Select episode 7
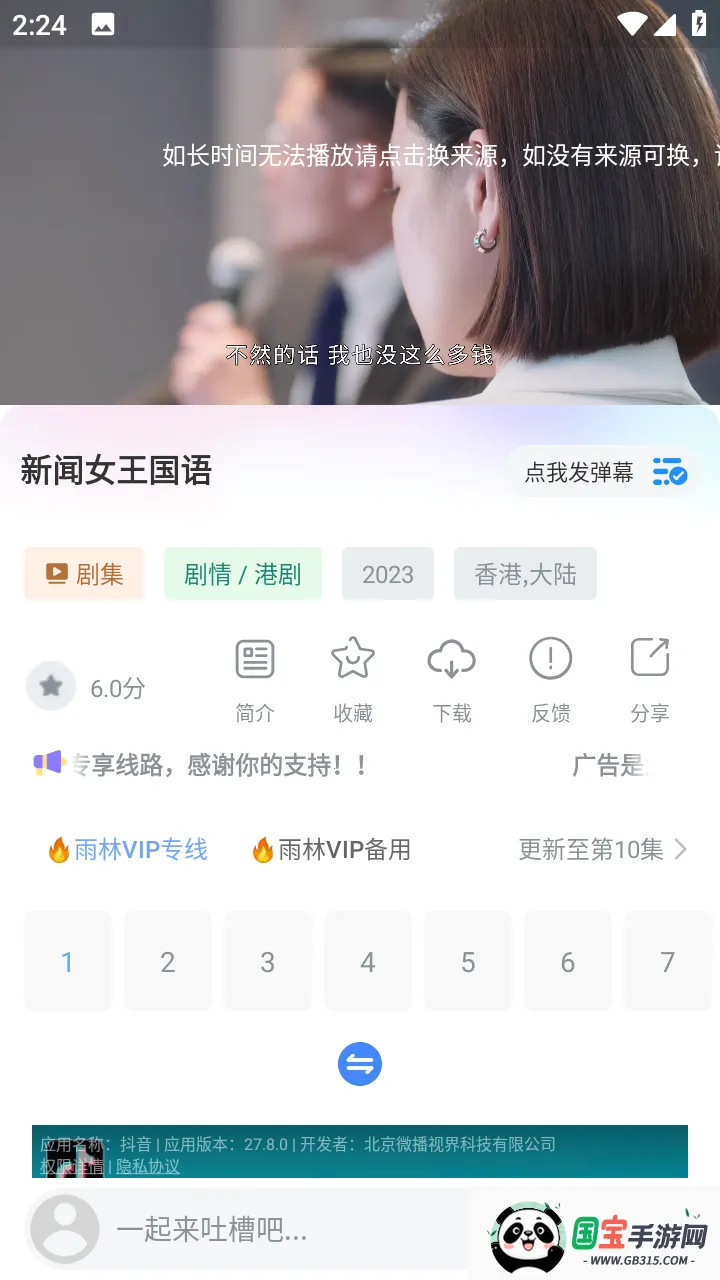This screenshot has width=720, height=1280. (x=667, y=961)
